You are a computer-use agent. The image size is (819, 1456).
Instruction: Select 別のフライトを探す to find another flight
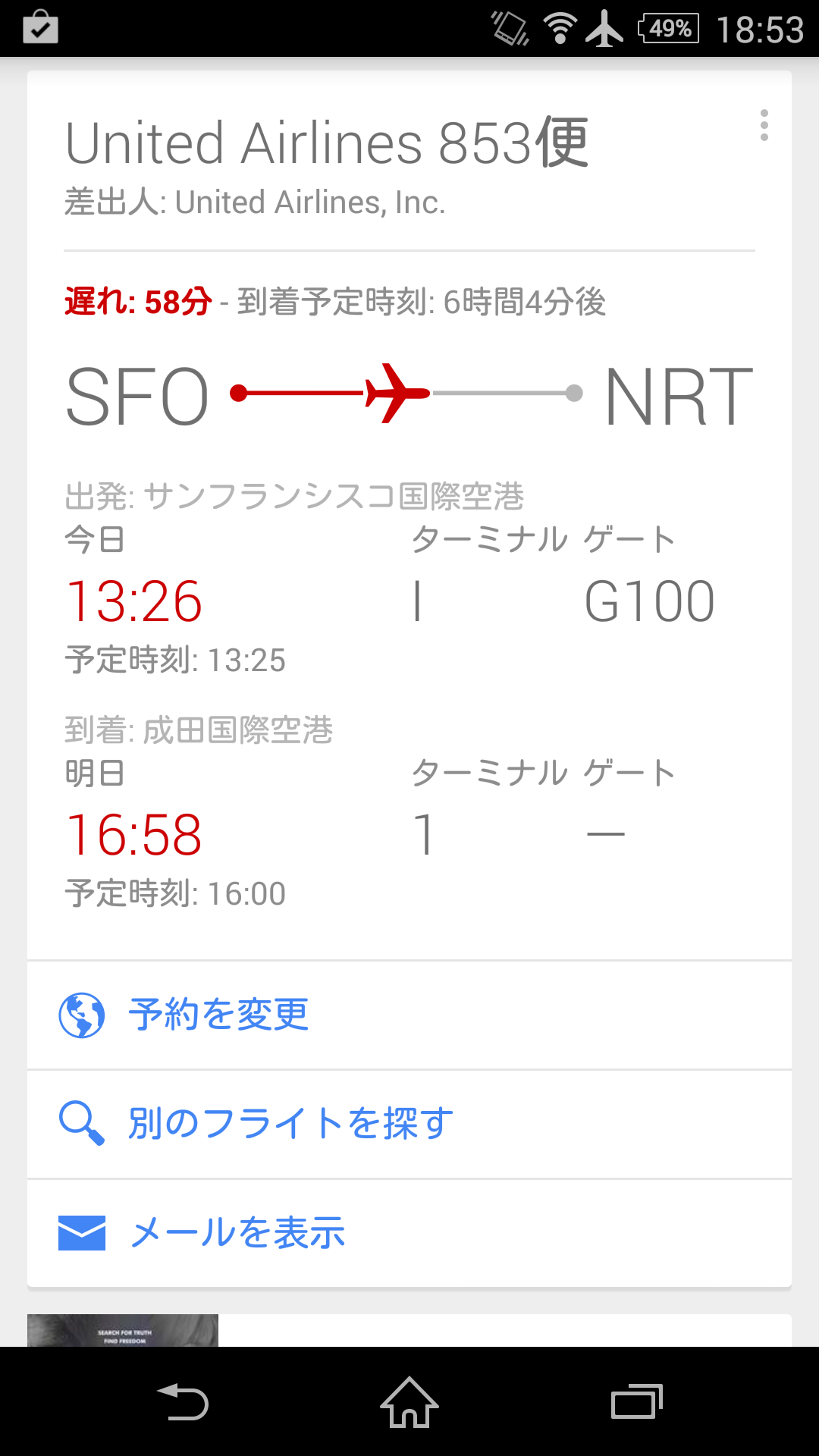409,1124
